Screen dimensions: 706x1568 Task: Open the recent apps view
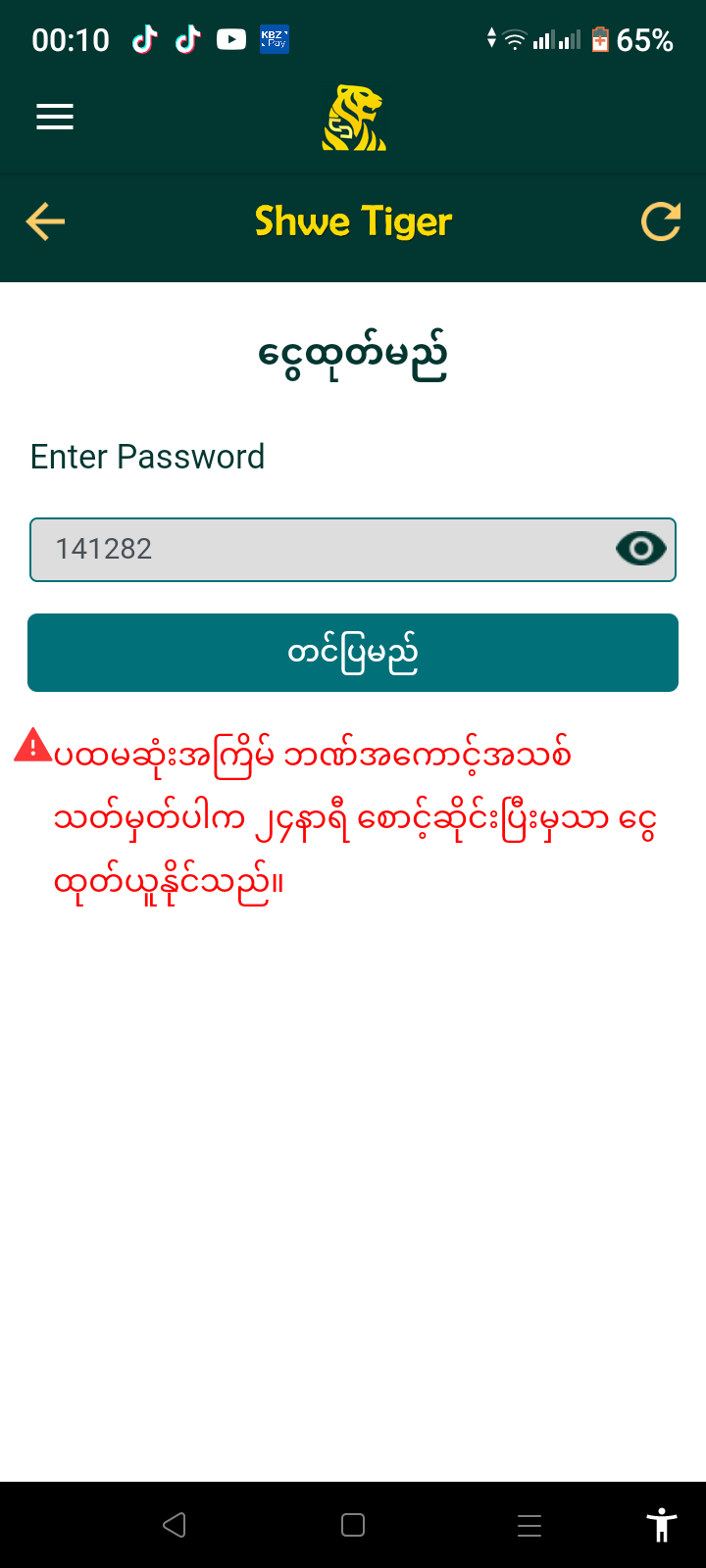pyautogui.click(x=529, y=1525)
